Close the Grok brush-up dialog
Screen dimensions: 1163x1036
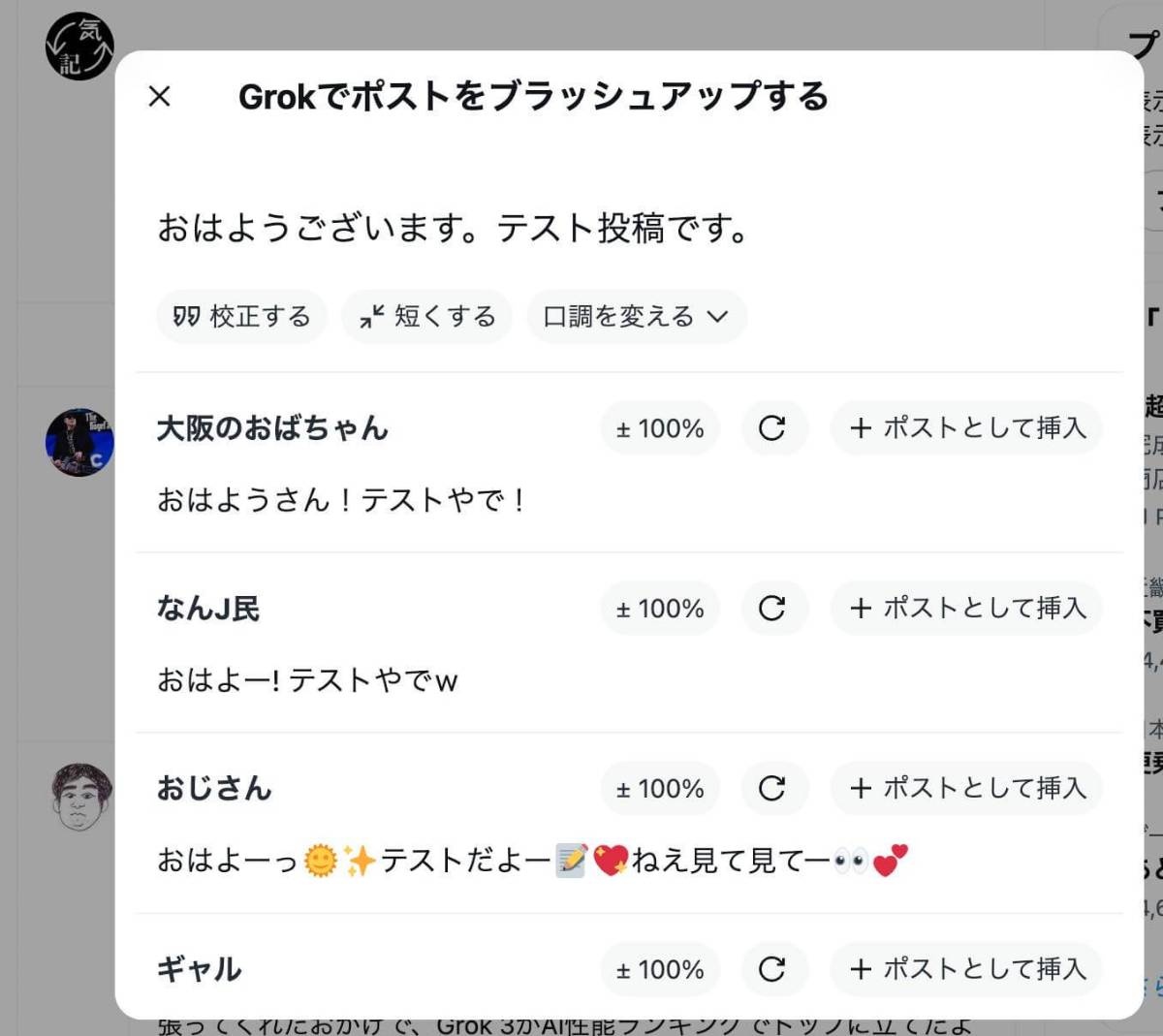pos(160,96)
